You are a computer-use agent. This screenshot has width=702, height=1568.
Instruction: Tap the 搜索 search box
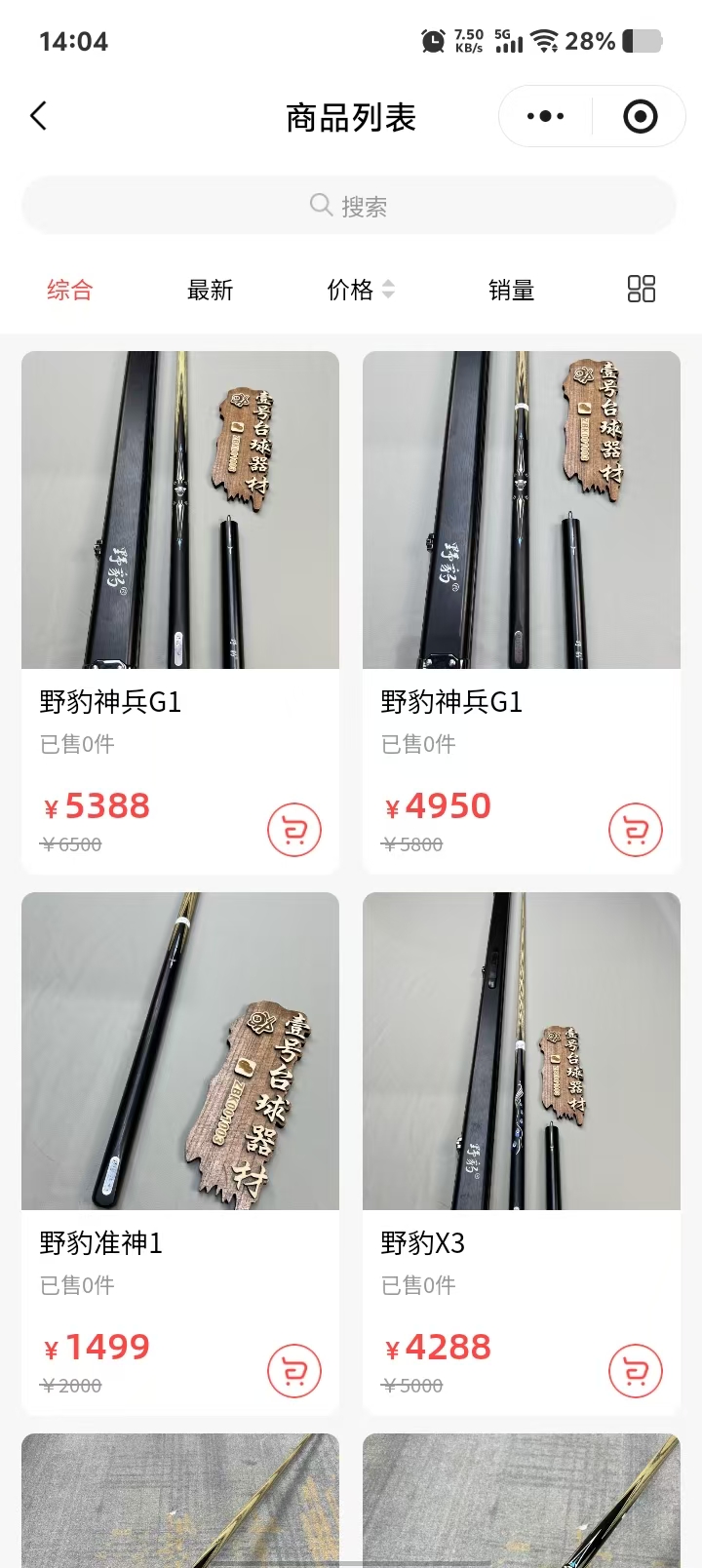click(x=349, y=206)
